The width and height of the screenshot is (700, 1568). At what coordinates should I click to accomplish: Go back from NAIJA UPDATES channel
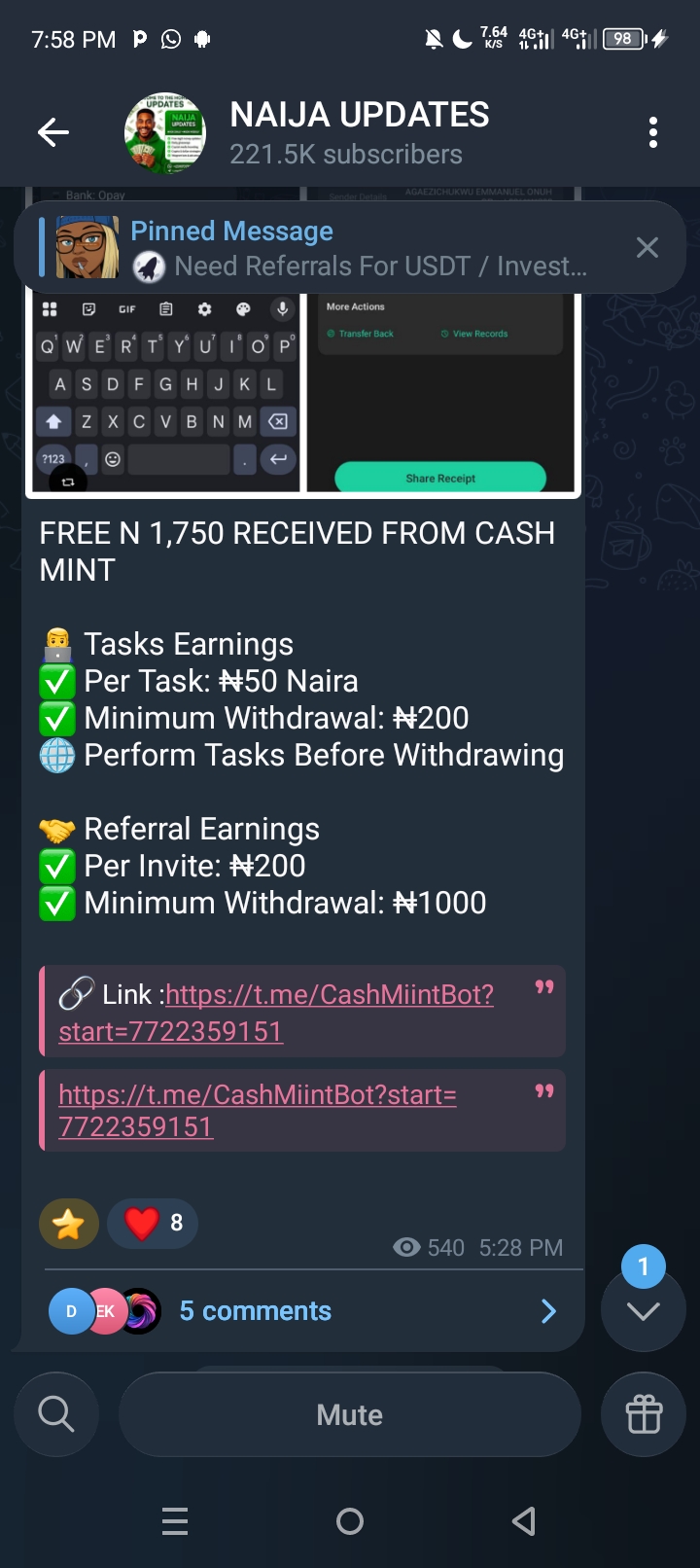coord(53,132)
